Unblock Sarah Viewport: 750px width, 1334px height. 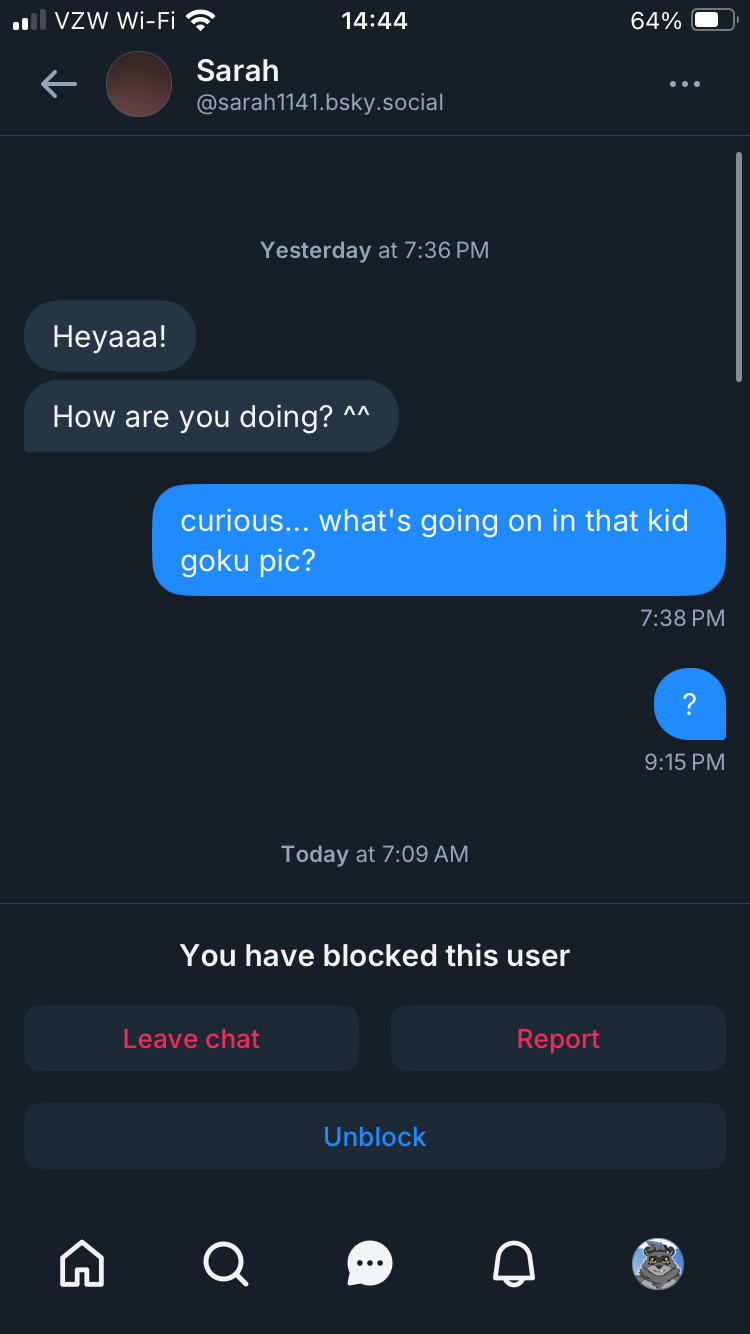375,1137
